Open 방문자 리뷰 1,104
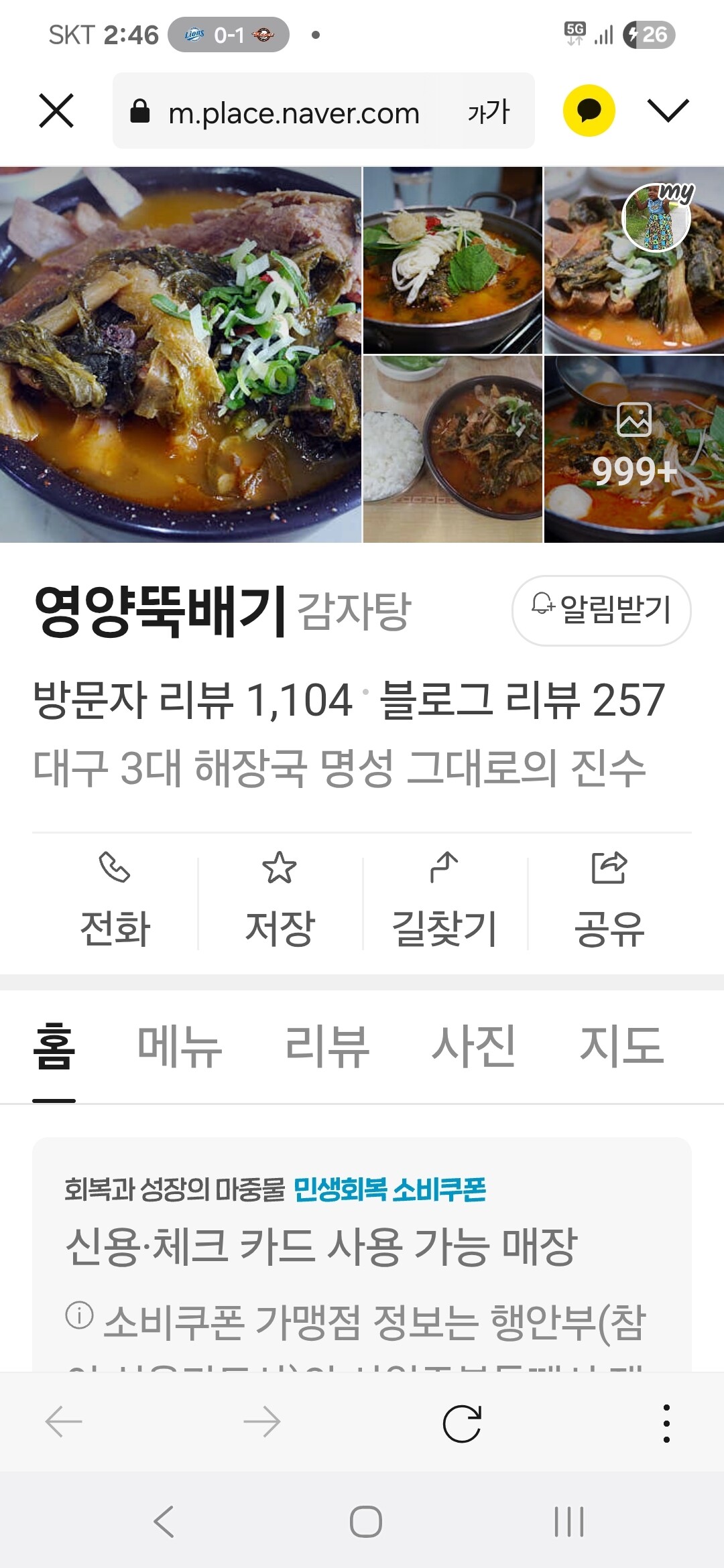The height and width of the screenshot is (1568, 724). click(x=193, y=700)
